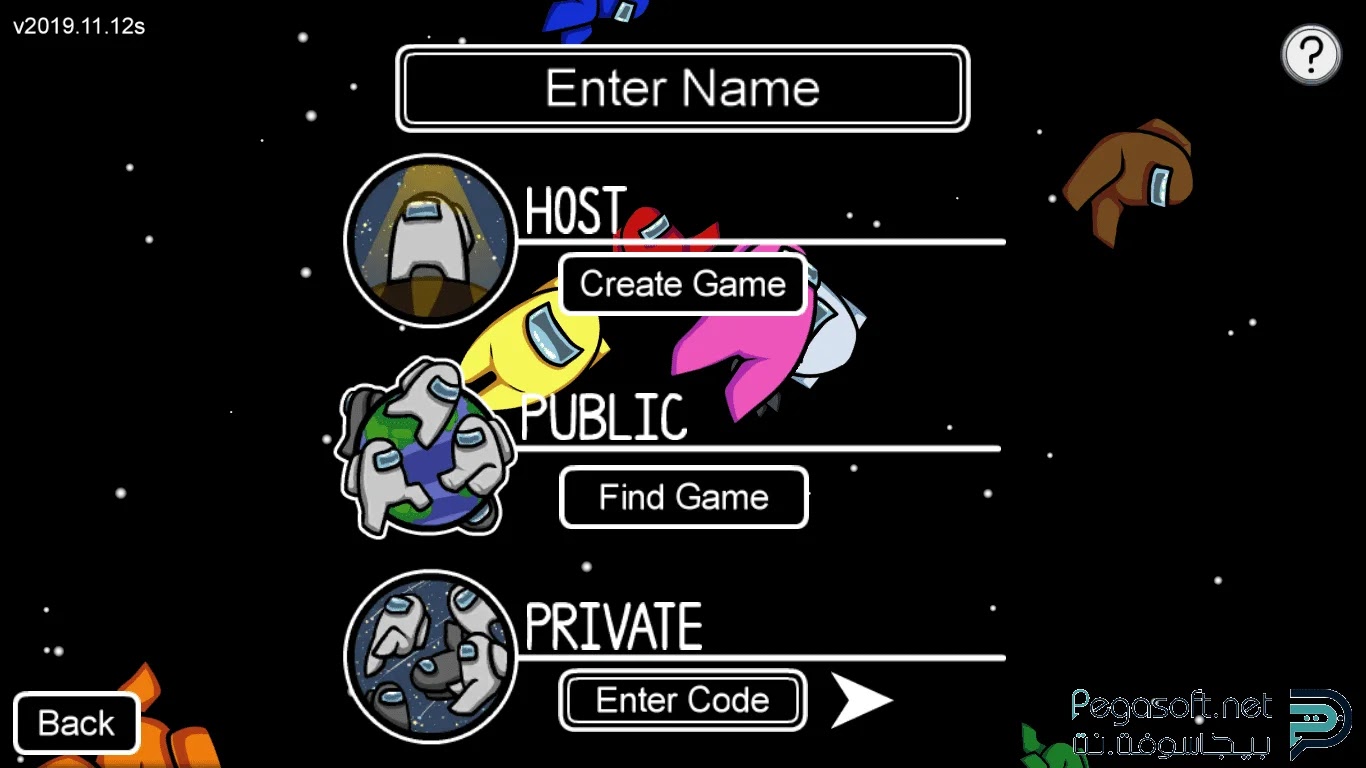This screenshot has width=1366, height=768.
Task: Tap the Enter Name field
Action: click(x=683, y=88)
